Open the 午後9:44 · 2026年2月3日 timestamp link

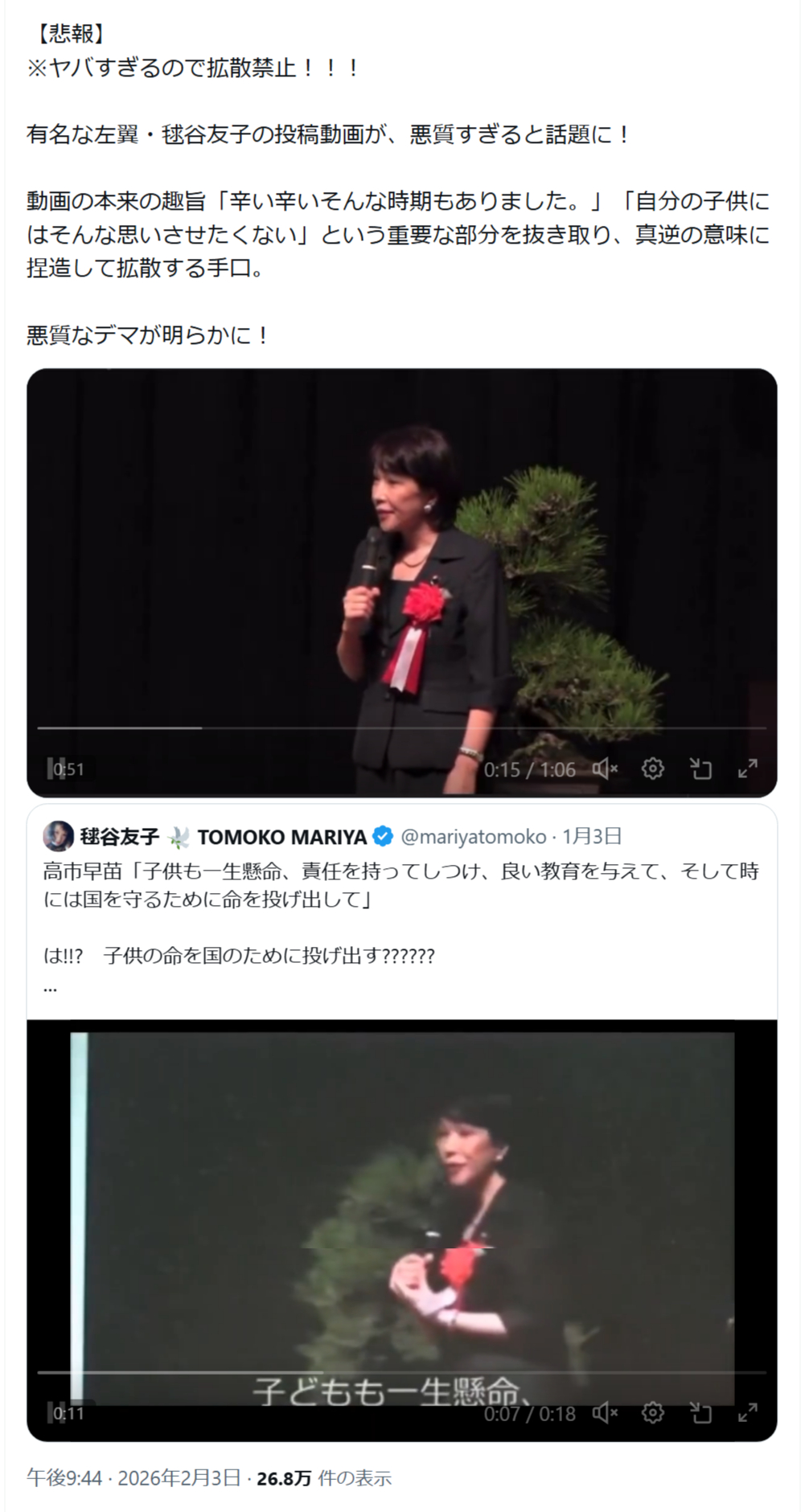pos(133,1478)
